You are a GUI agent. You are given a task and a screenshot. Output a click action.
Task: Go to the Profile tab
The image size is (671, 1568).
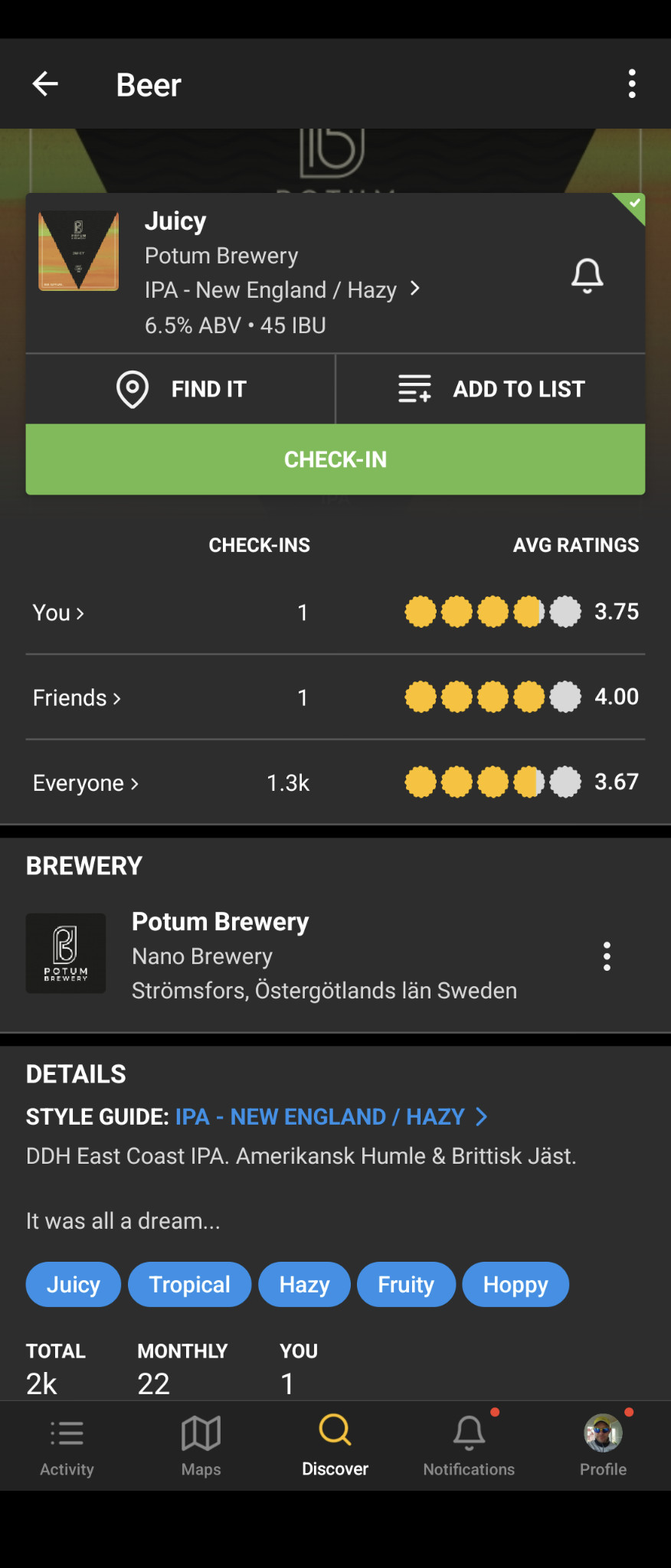click(x=603, y=1446)
